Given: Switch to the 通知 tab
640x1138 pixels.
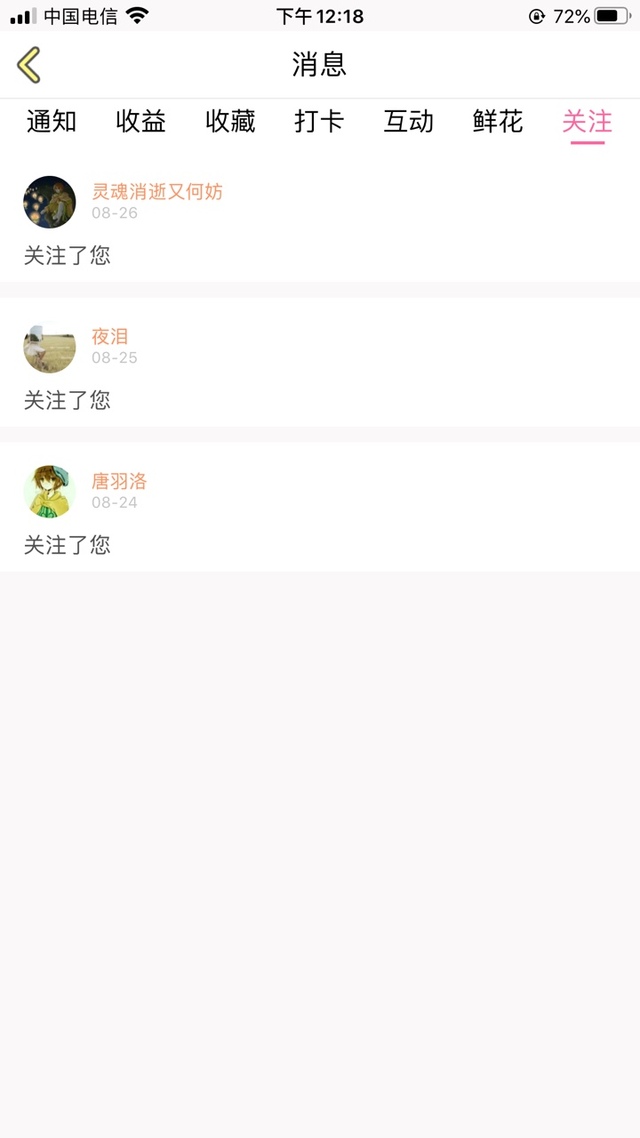Looking at the screenshot, I should tap(51, 122).
